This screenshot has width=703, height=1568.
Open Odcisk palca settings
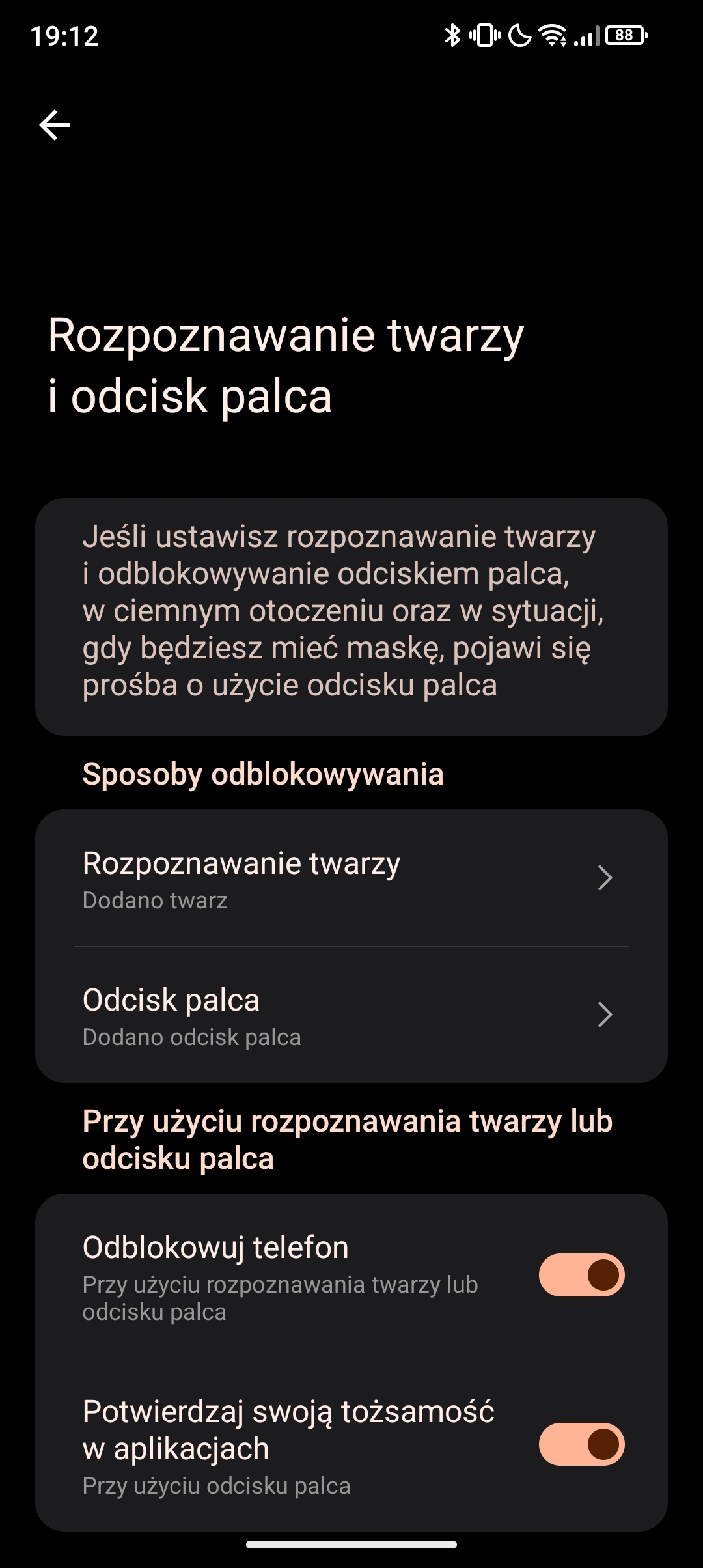(351, 1015)
